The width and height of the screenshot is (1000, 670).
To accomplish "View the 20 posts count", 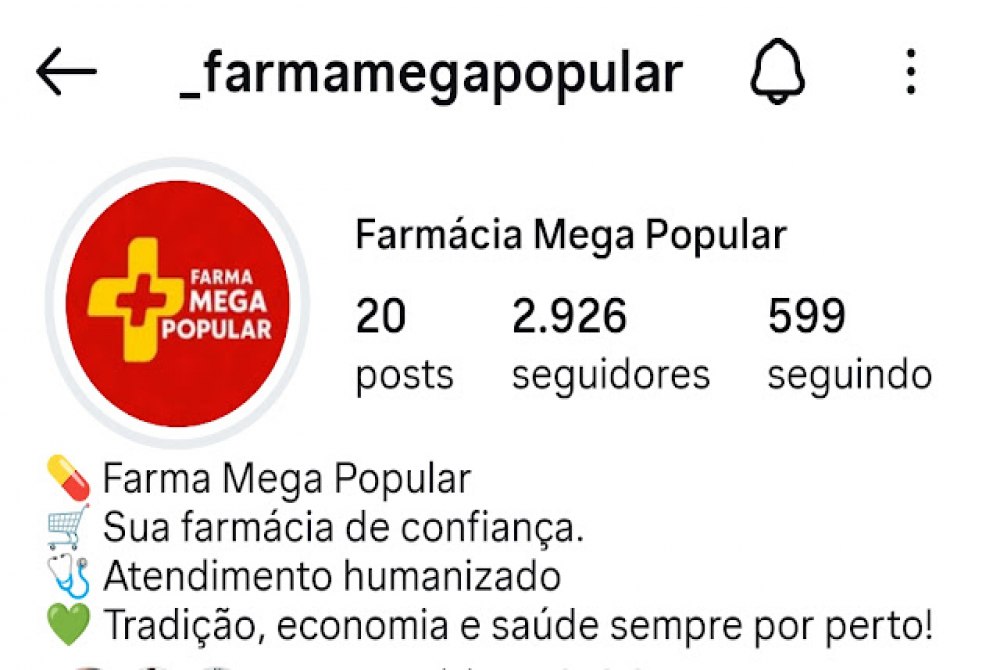I will coord(404,345).
